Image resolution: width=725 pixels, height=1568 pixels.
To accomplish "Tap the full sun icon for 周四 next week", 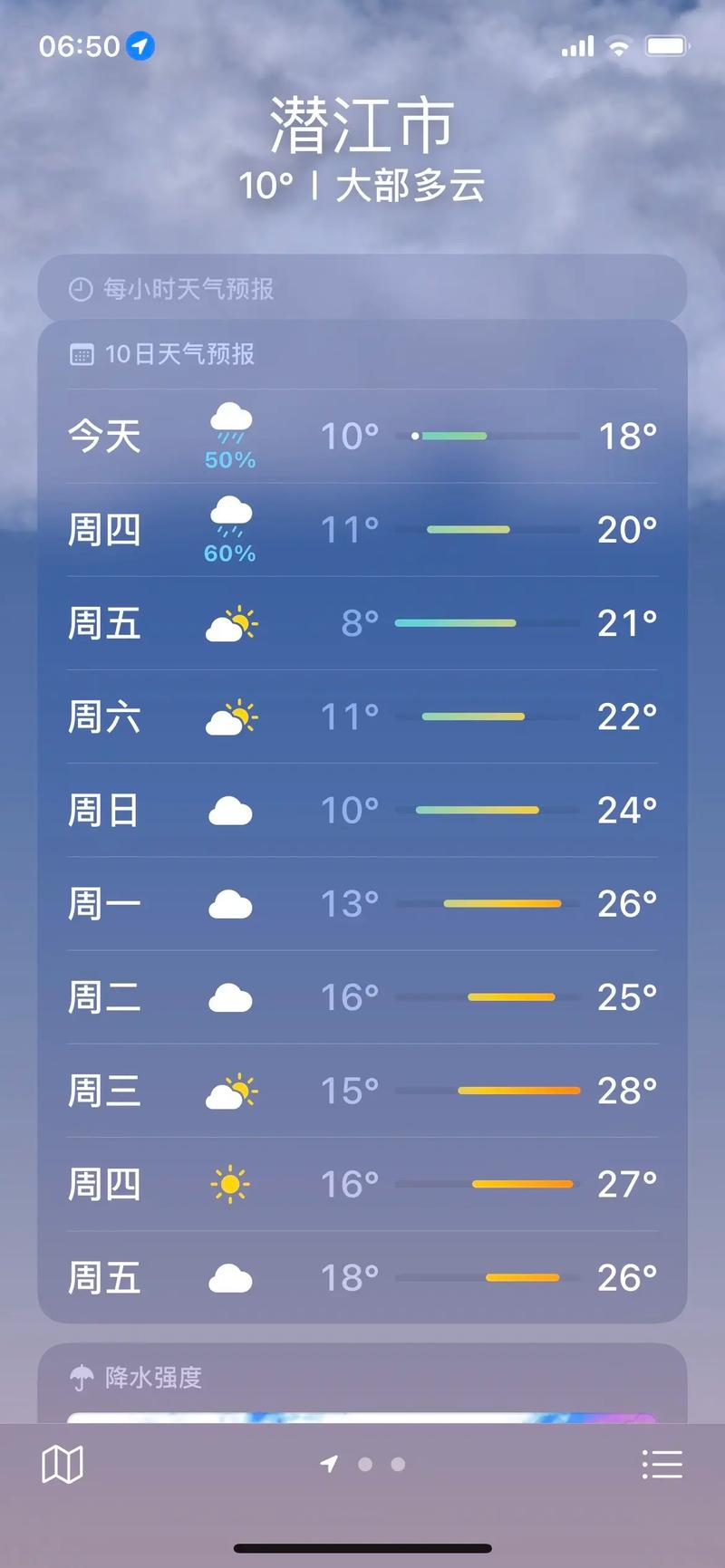I will [x=231, y=1183].
